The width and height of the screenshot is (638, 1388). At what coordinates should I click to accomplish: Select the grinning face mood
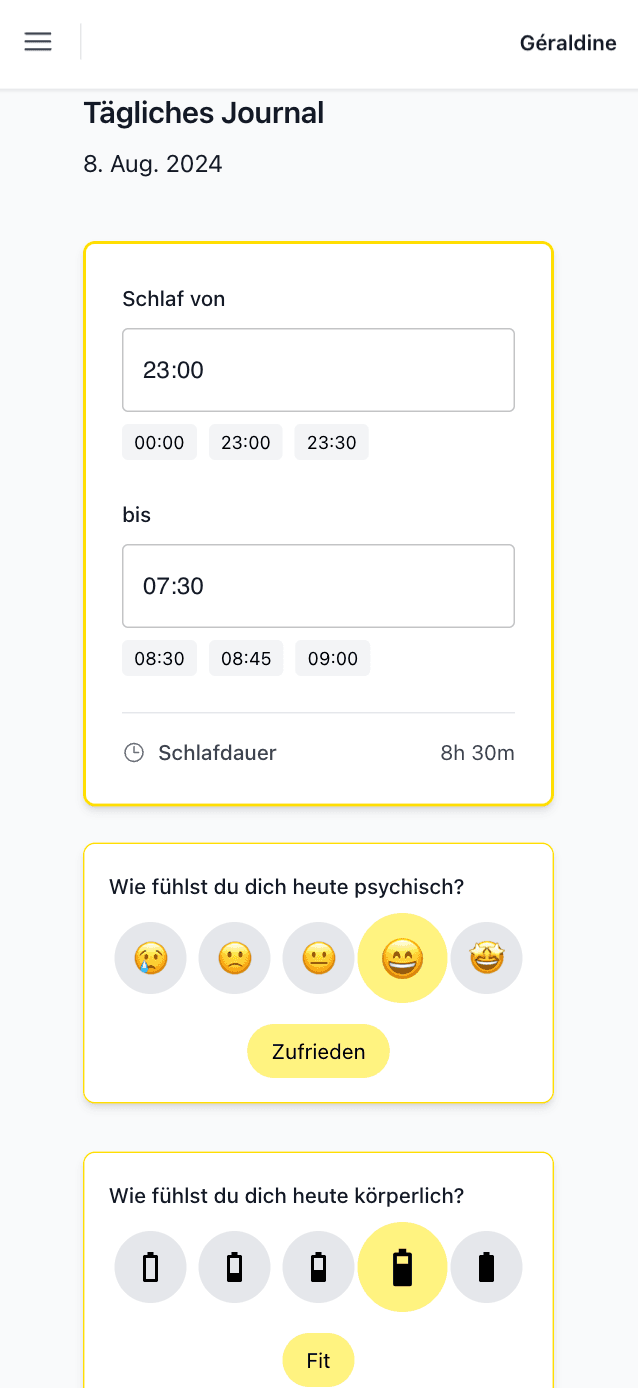(x=402, y=958)
